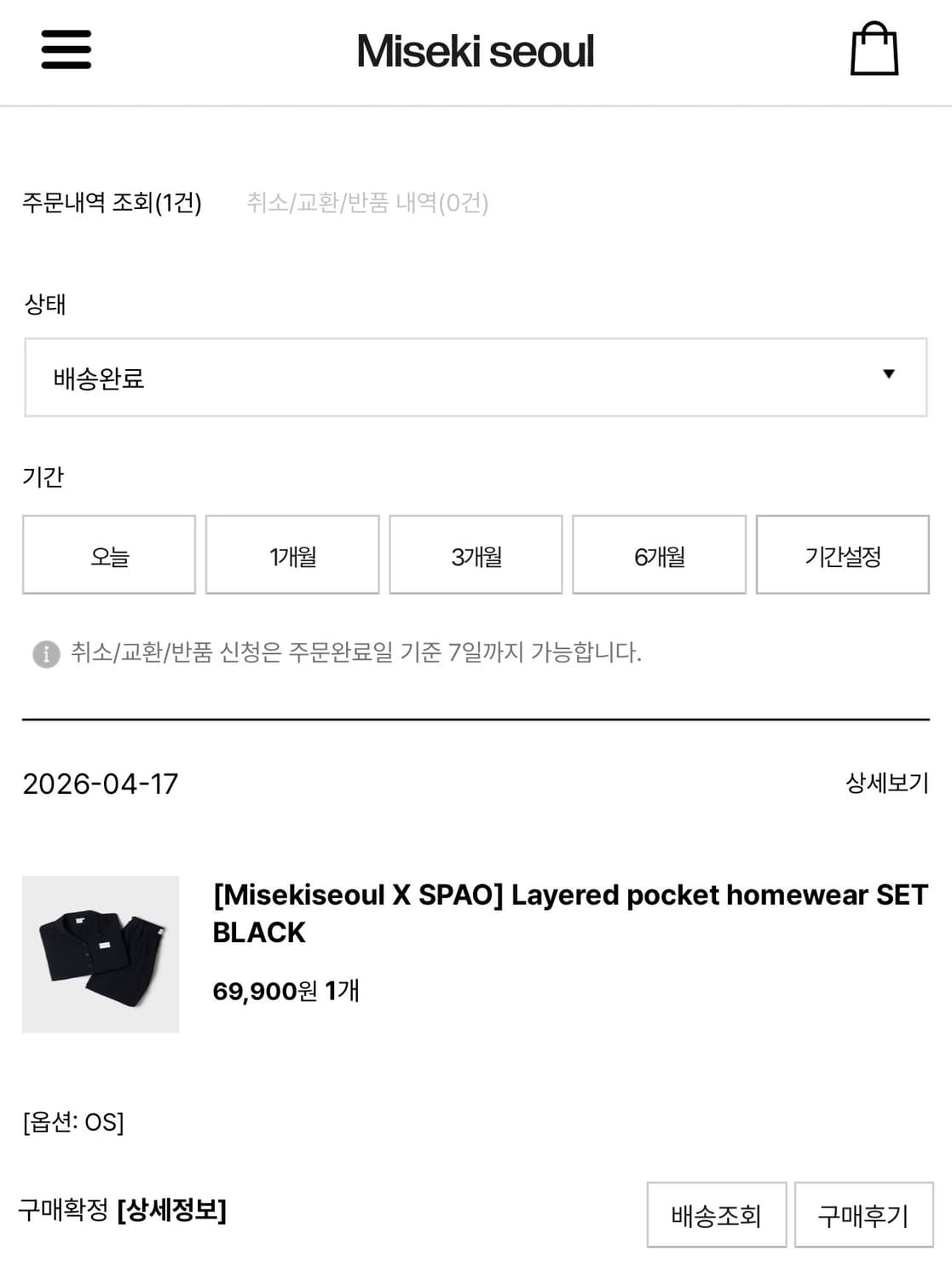The width and height of the screenshot is (952, 1279).
Task: Switch to the 취소/교환/반품 내역 tab
Action: click(368, 205)
